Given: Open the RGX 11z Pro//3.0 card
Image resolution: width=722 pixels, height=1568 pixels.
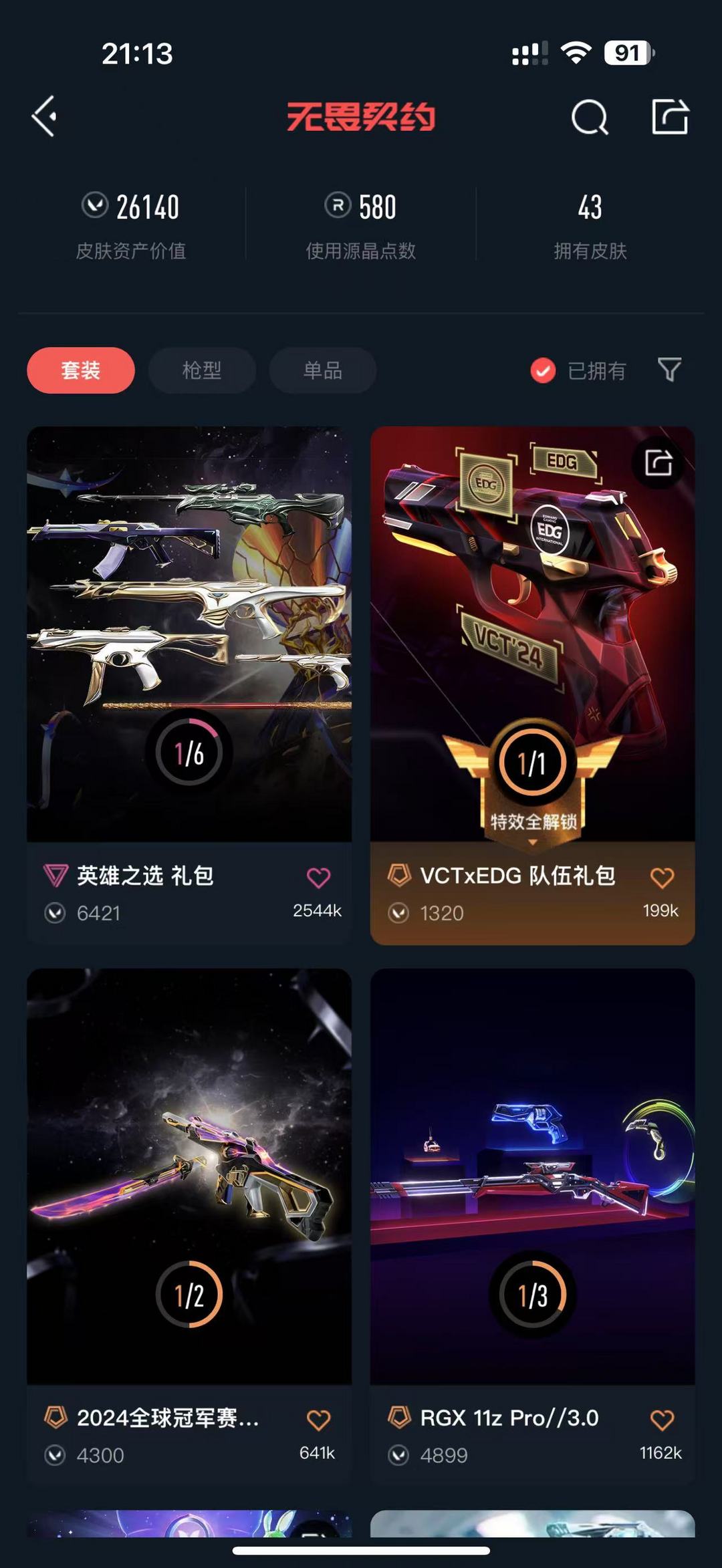Looking at the screenshot, I should (533, 1227).
